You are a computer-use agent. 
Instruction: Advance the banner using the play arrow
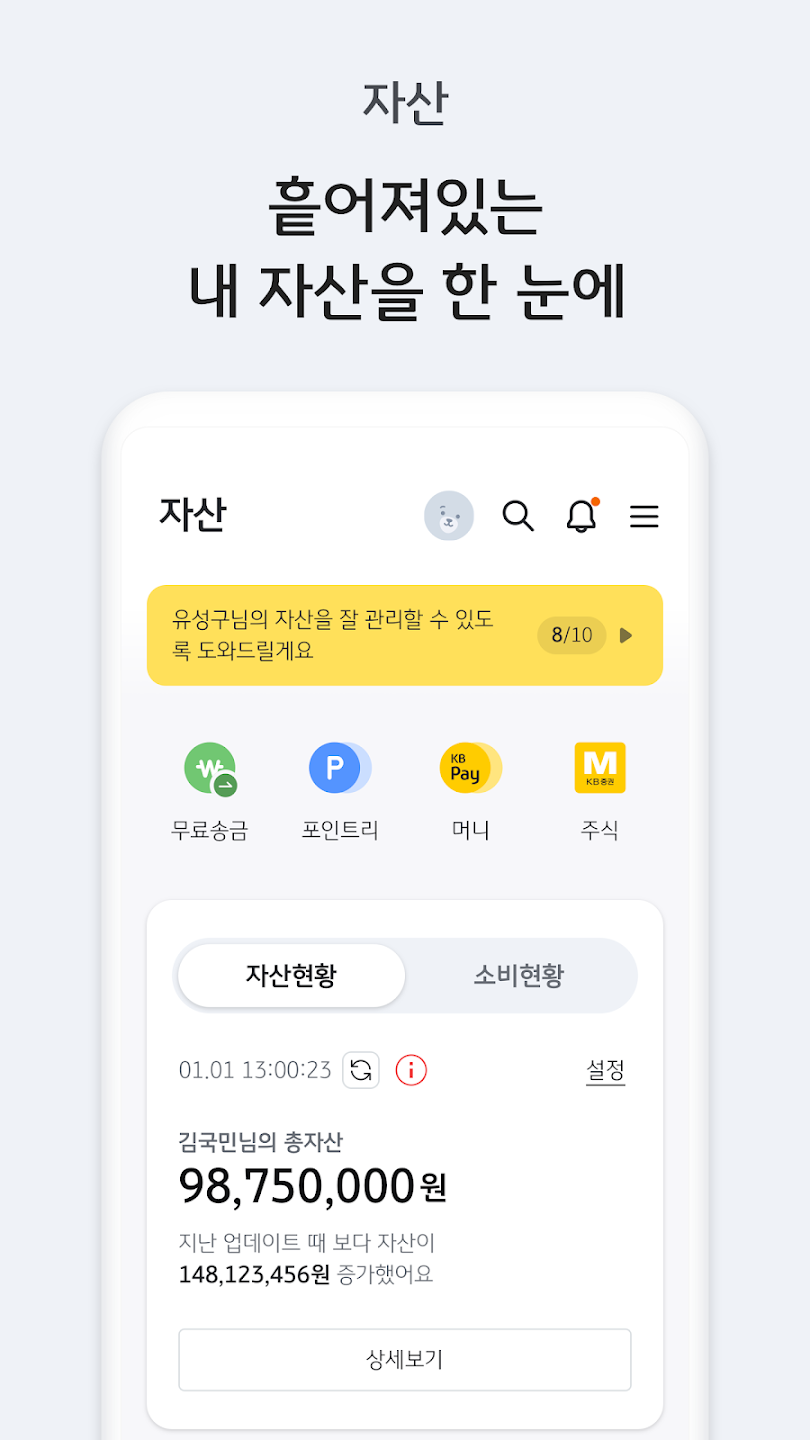pos(627,635)
